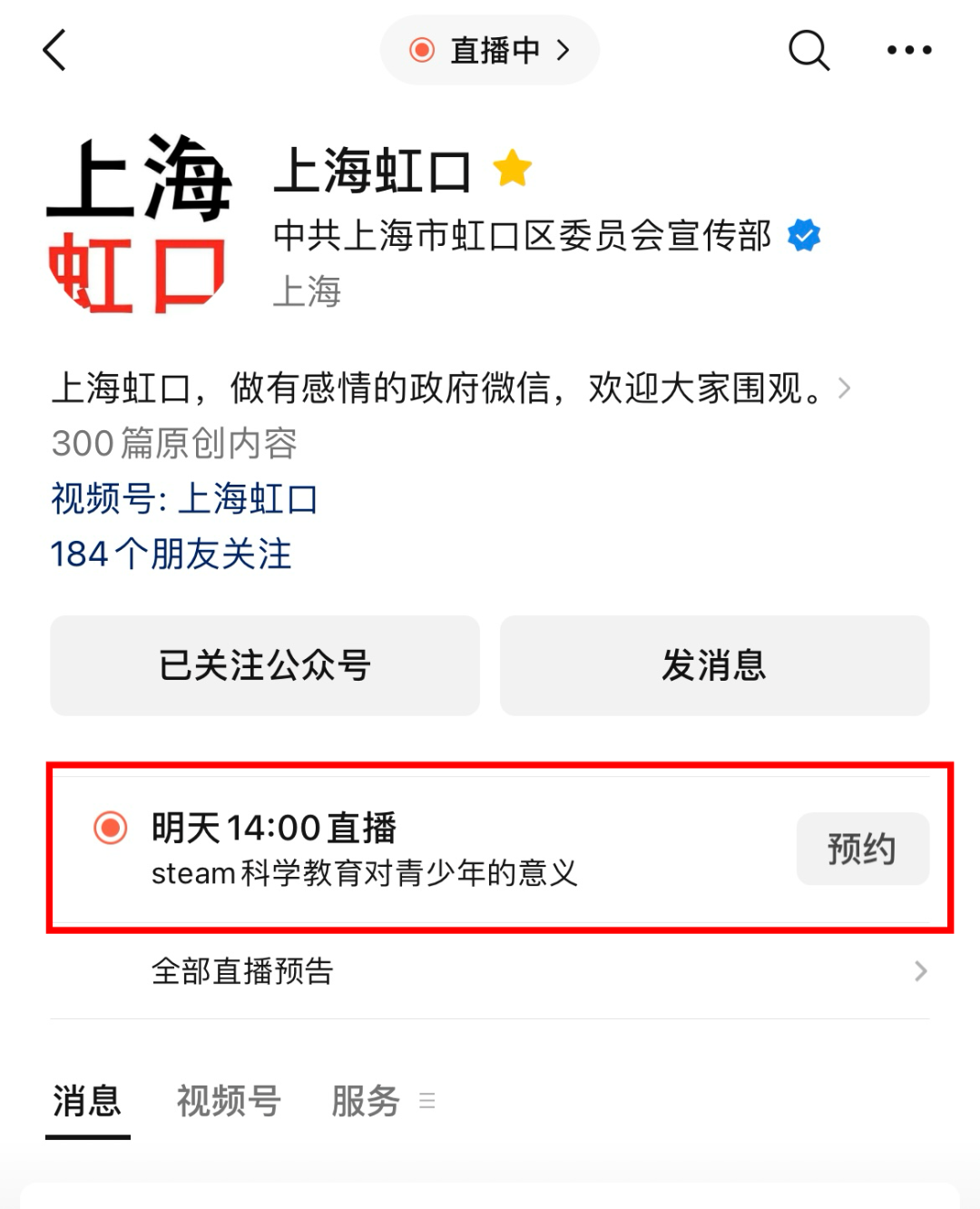Image resolution: width=980 pixels, height=1209 pixels.
Task: Send a message via 发消息
Action: tap(714, 665)
